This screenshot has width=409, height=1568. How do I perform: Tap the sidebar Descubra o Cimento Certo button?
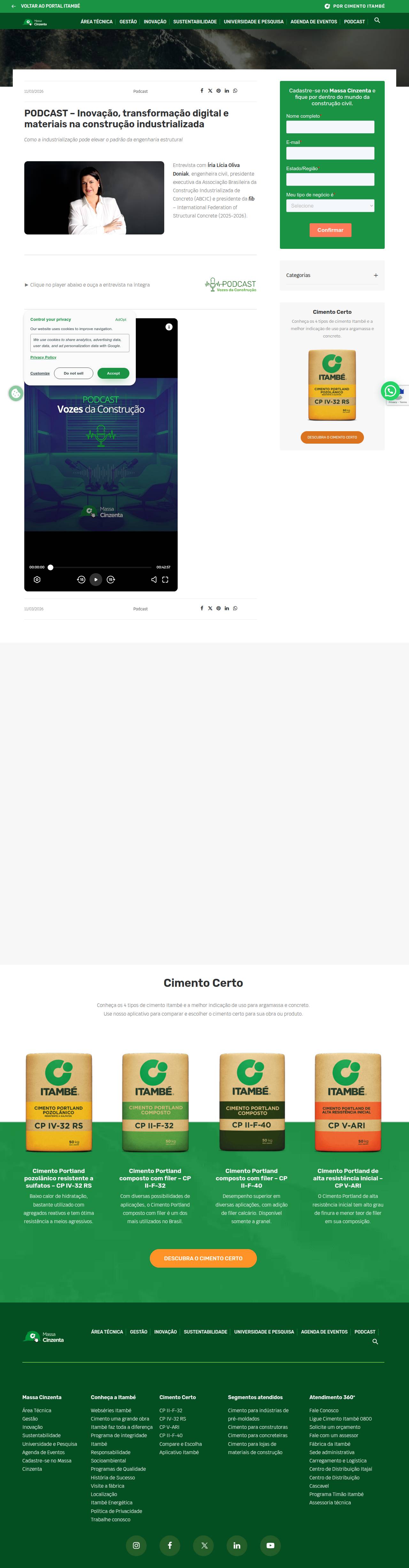pos(332,437)
